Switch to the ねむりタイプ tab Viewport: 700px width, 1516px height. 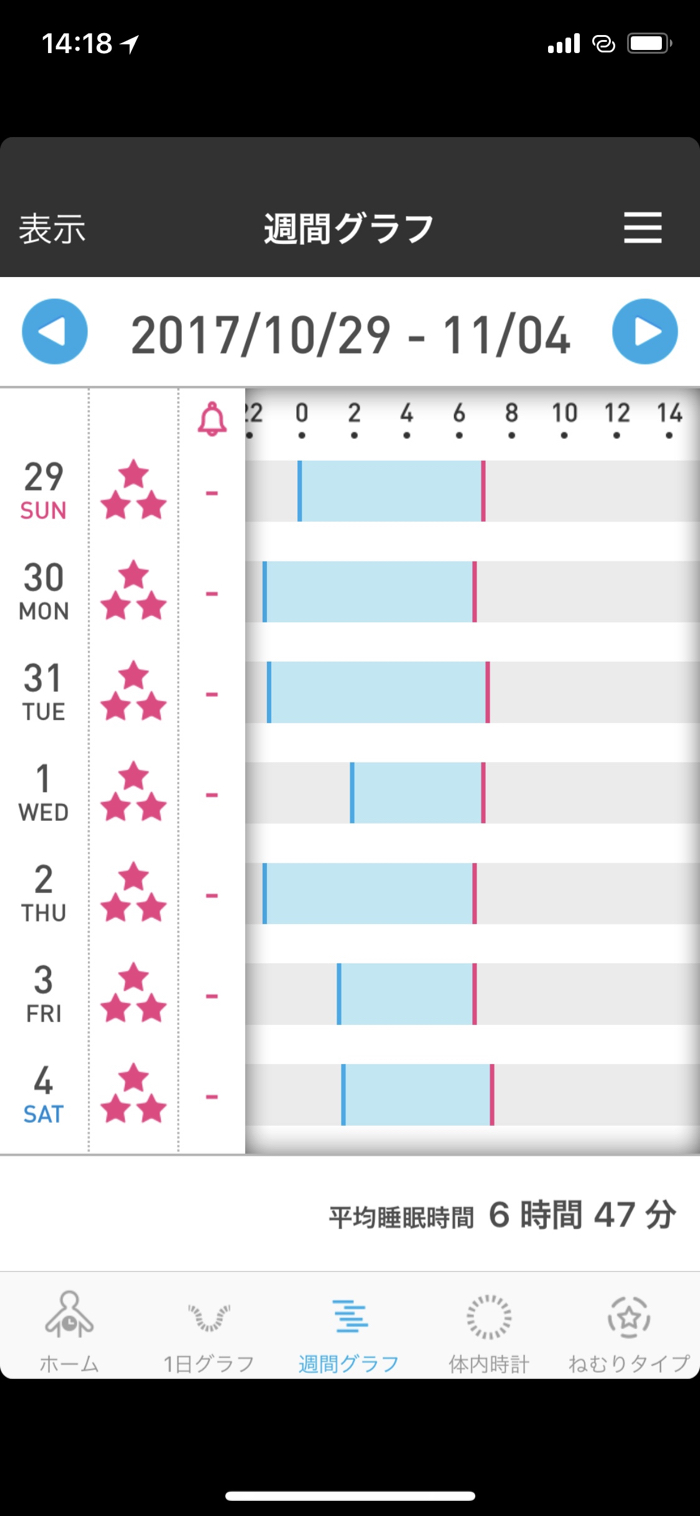[x=629, y=1331]
